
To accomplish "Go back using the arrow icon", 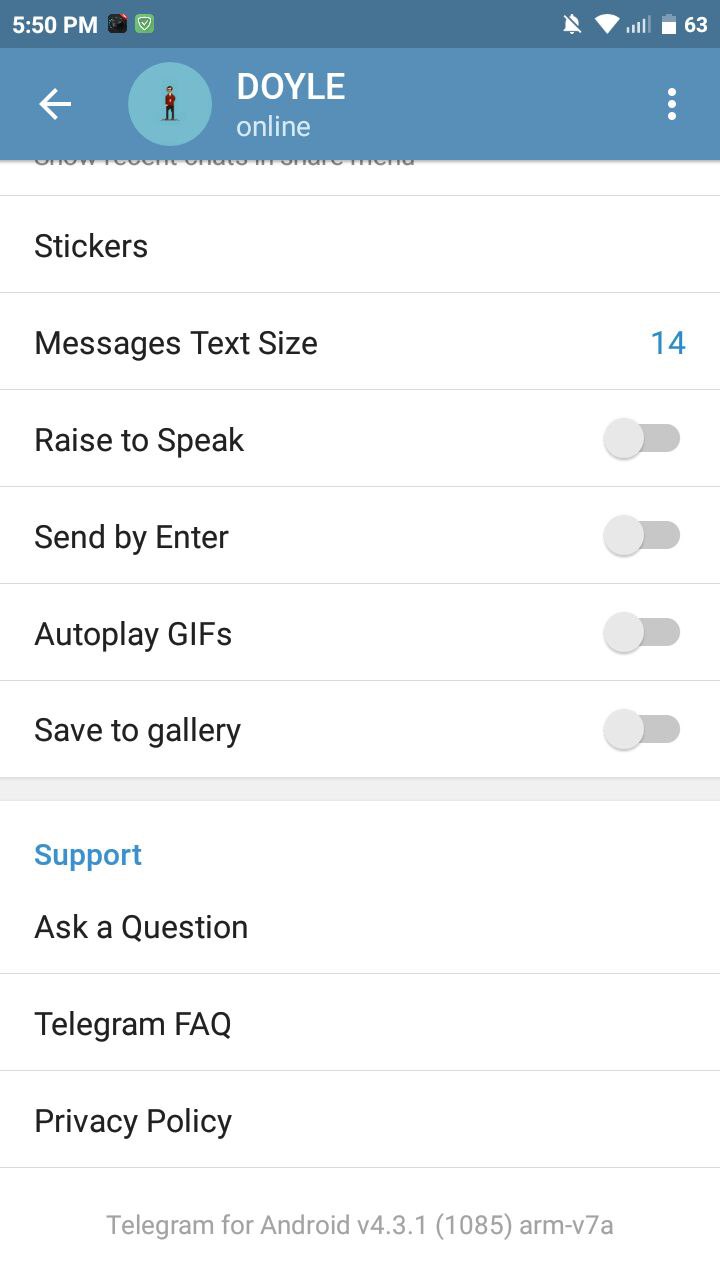I will [x=55, y=104].
